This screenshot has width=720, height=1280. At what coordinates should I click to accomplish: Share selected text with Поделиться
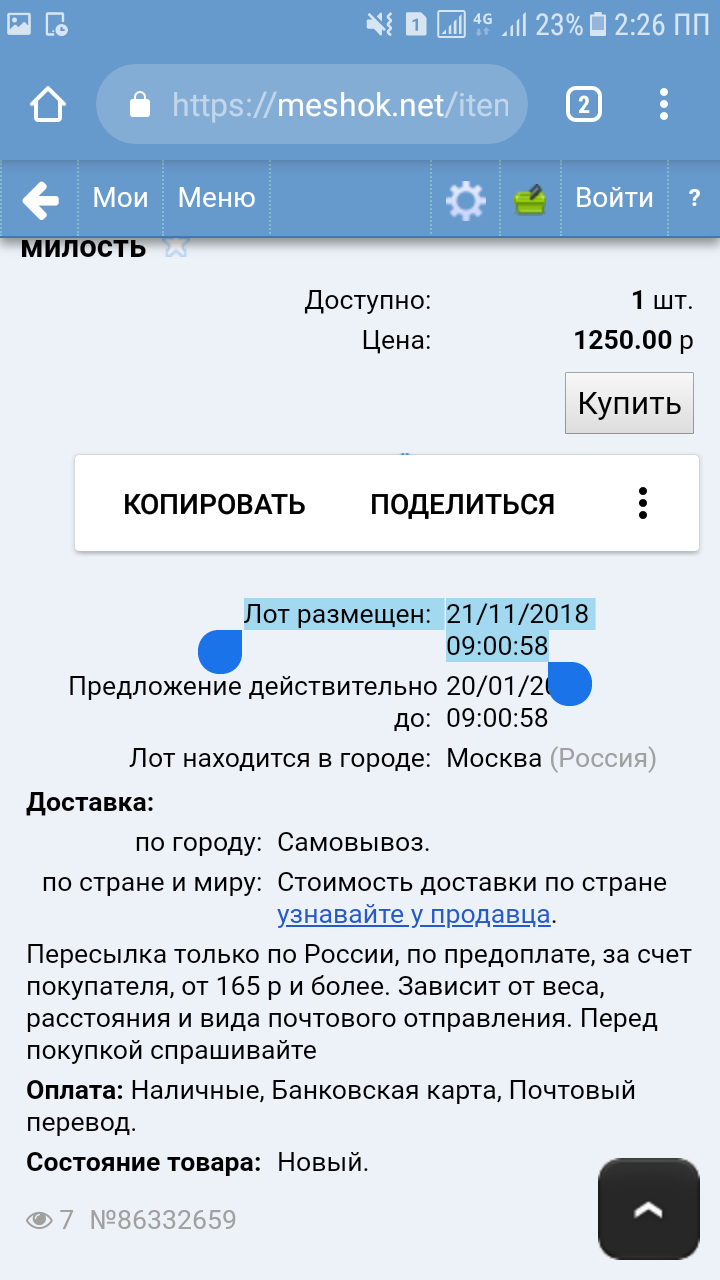click(462, 504)
